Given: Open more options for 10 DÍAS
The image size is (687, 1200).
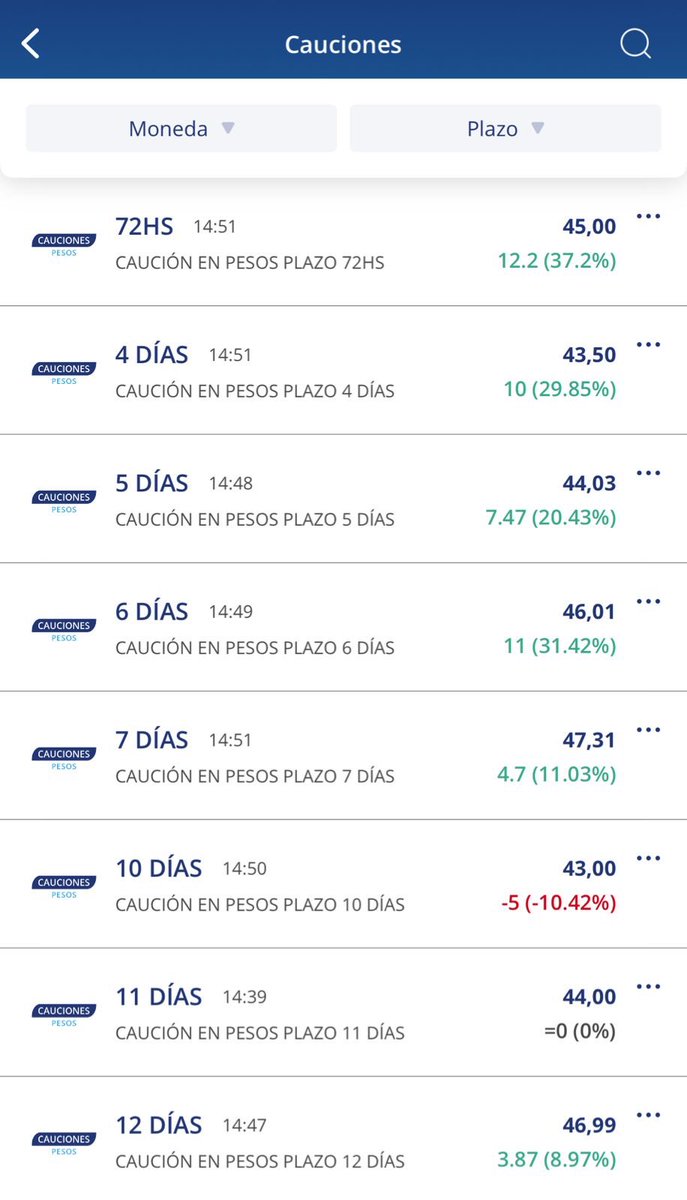Looking at the screenshot, I should (x=649, y=858).
